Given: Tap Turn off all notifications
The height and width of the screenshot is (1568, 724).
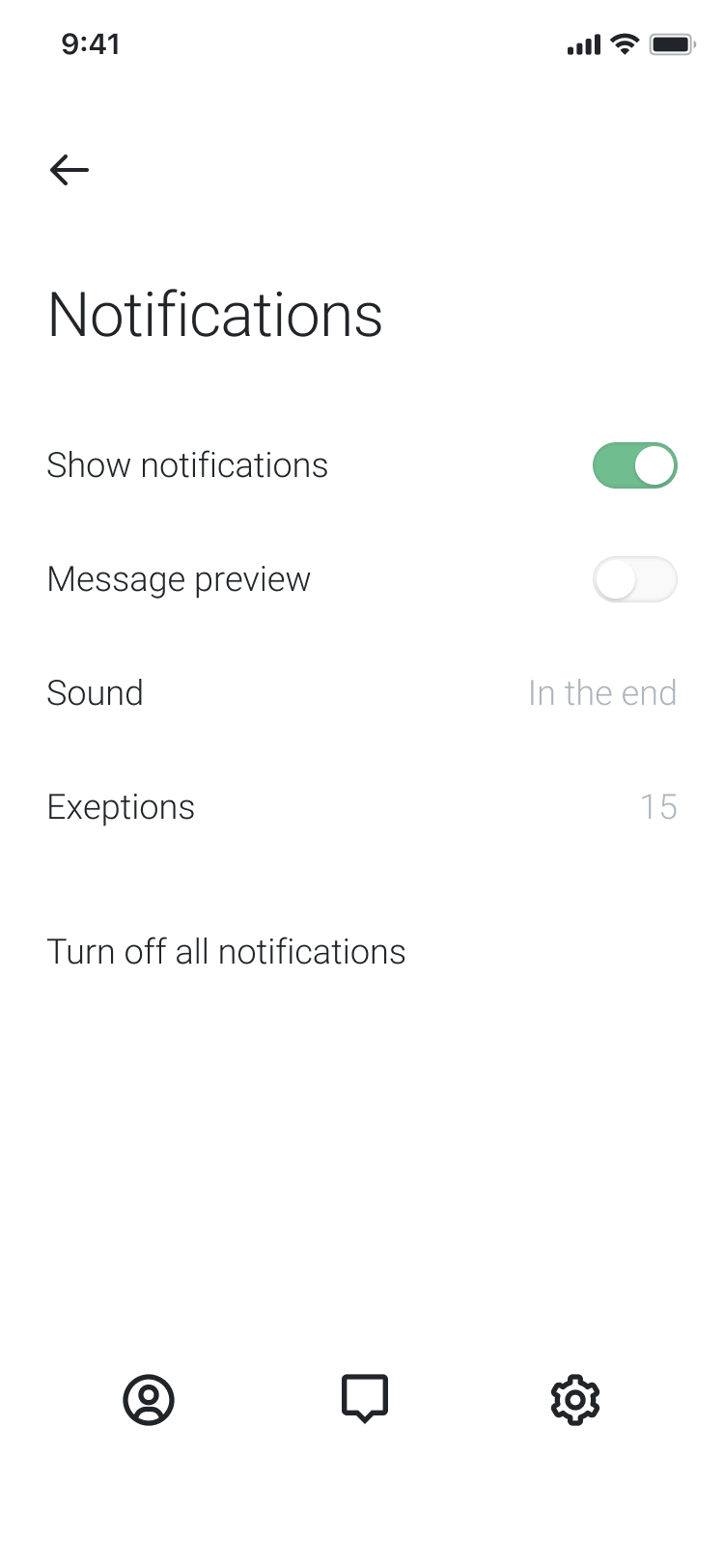Looking at the screenshot, I should pos(226,952).
